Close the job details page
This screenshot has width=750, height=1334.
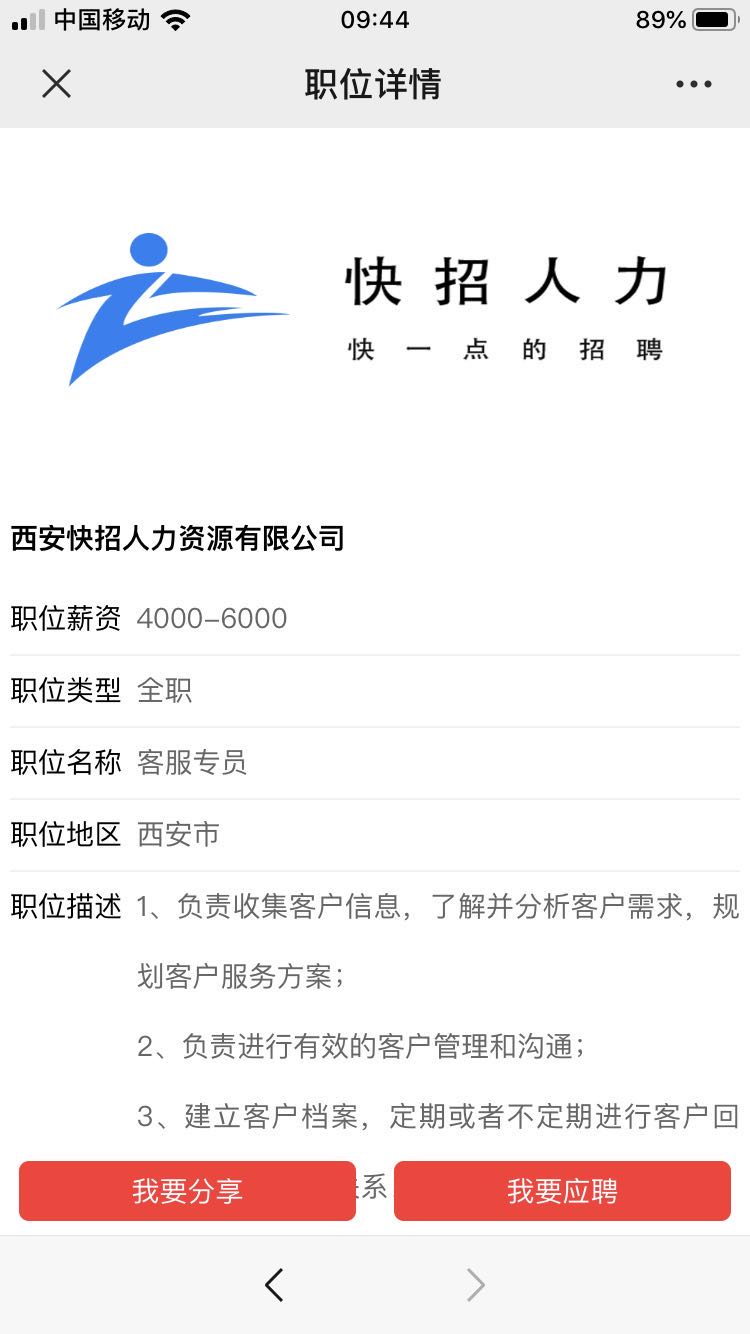click(57, 84)
